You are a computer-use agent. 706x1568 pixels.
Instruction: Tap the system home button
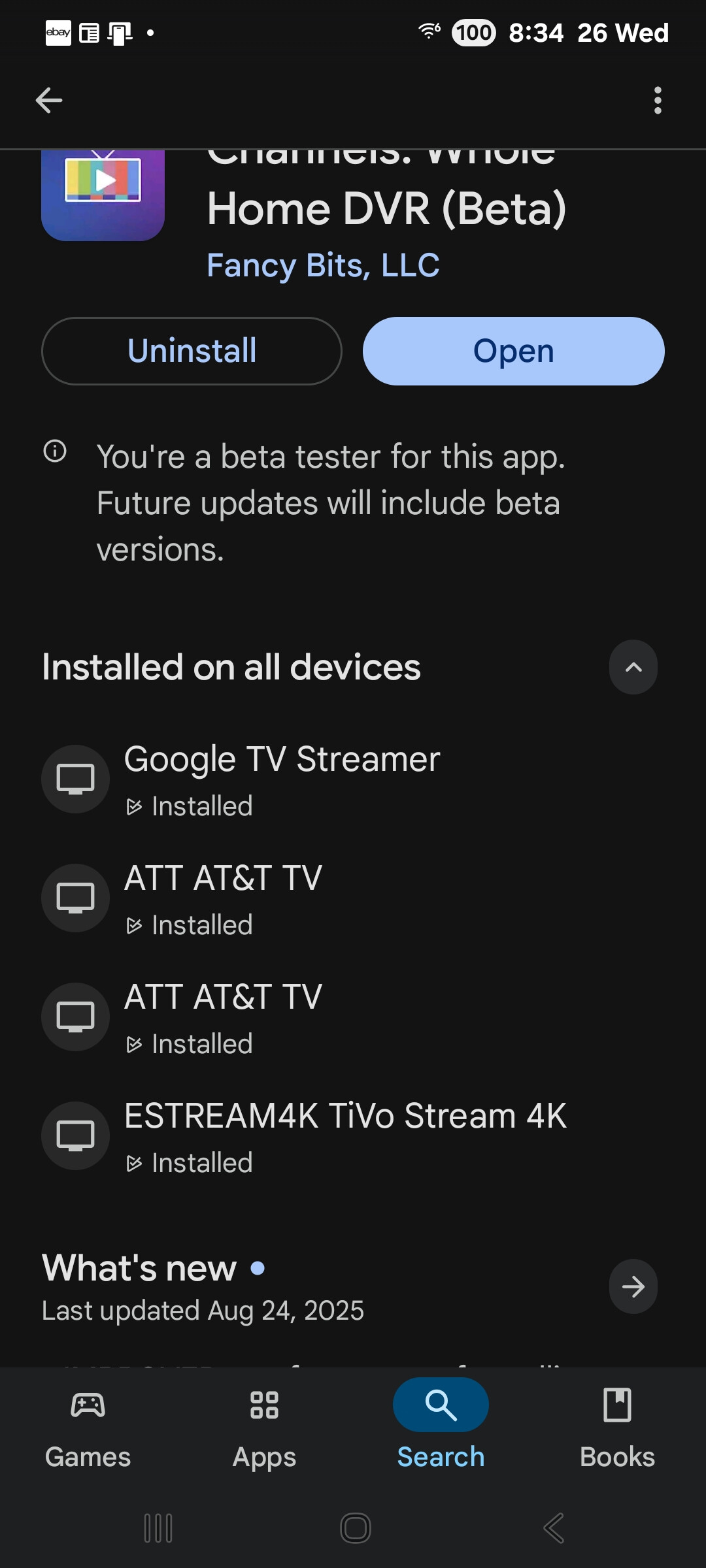coord(355,1528)
